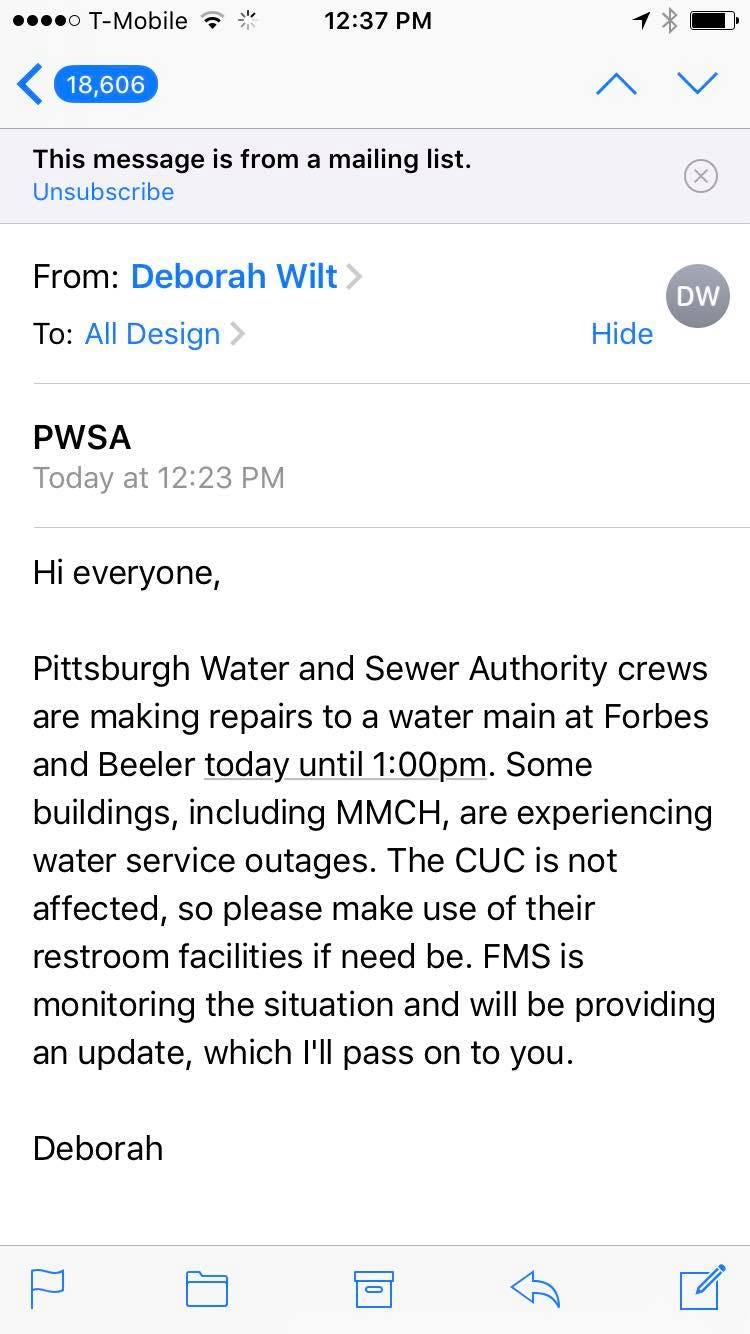Unsubscribe from this mailing list

point(103,192)
